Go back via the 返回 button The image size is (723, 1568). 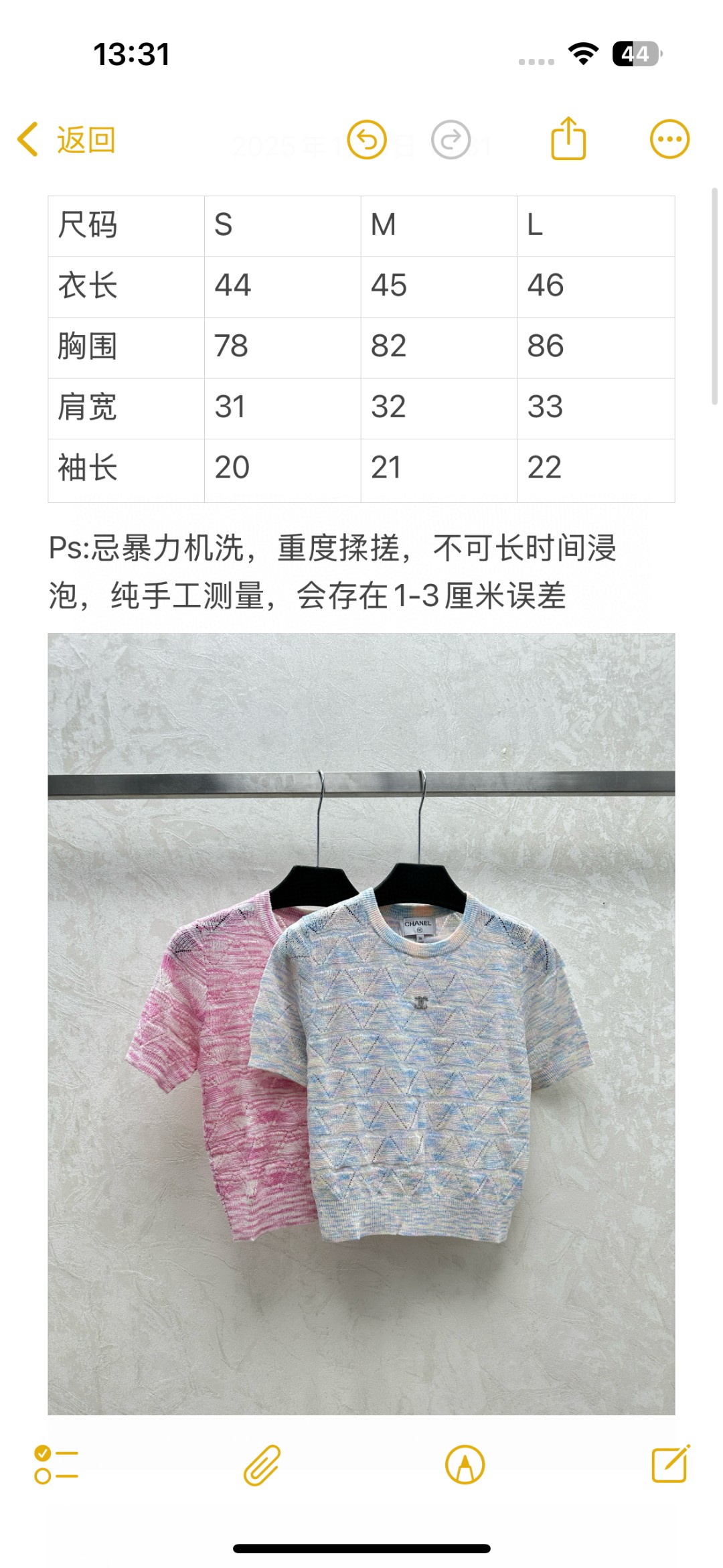coord(67,140)
